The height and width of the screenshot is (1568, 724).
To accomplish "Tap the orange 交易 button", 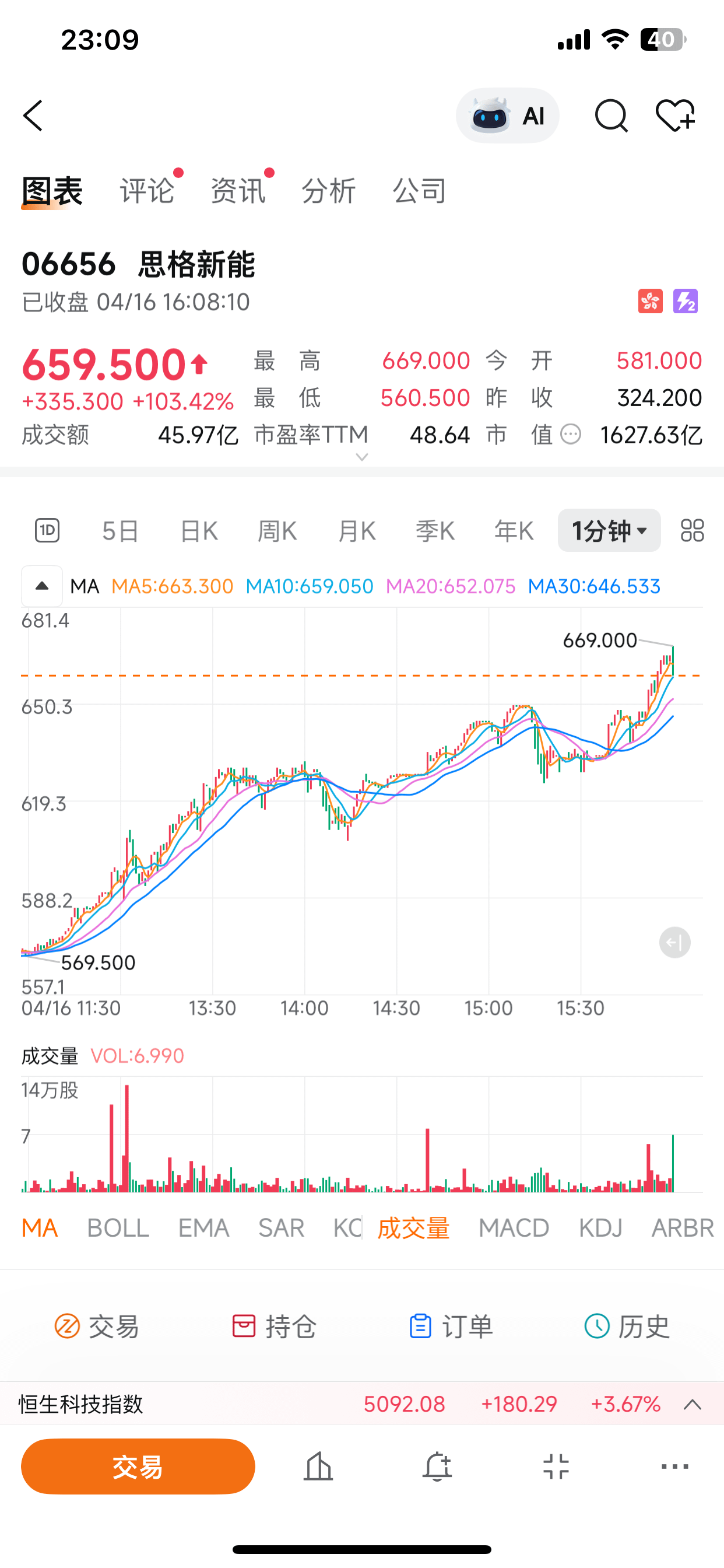I will 138,1466.
